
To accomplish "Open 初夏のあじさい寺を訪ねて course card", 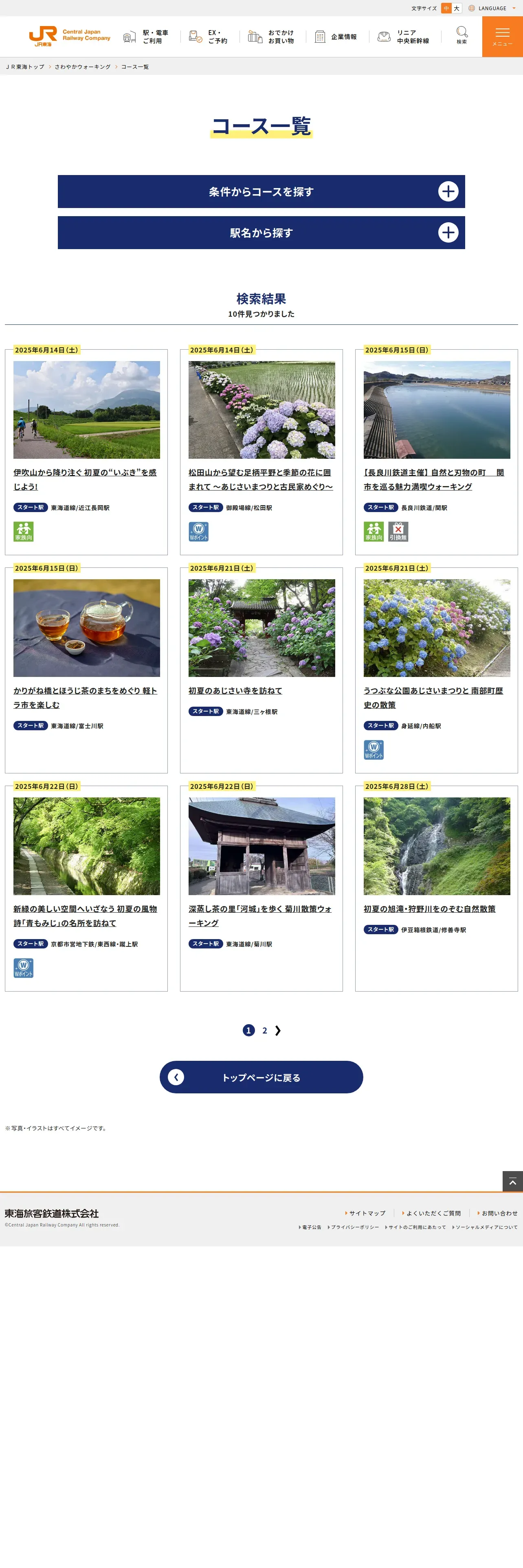I will 261,670.
